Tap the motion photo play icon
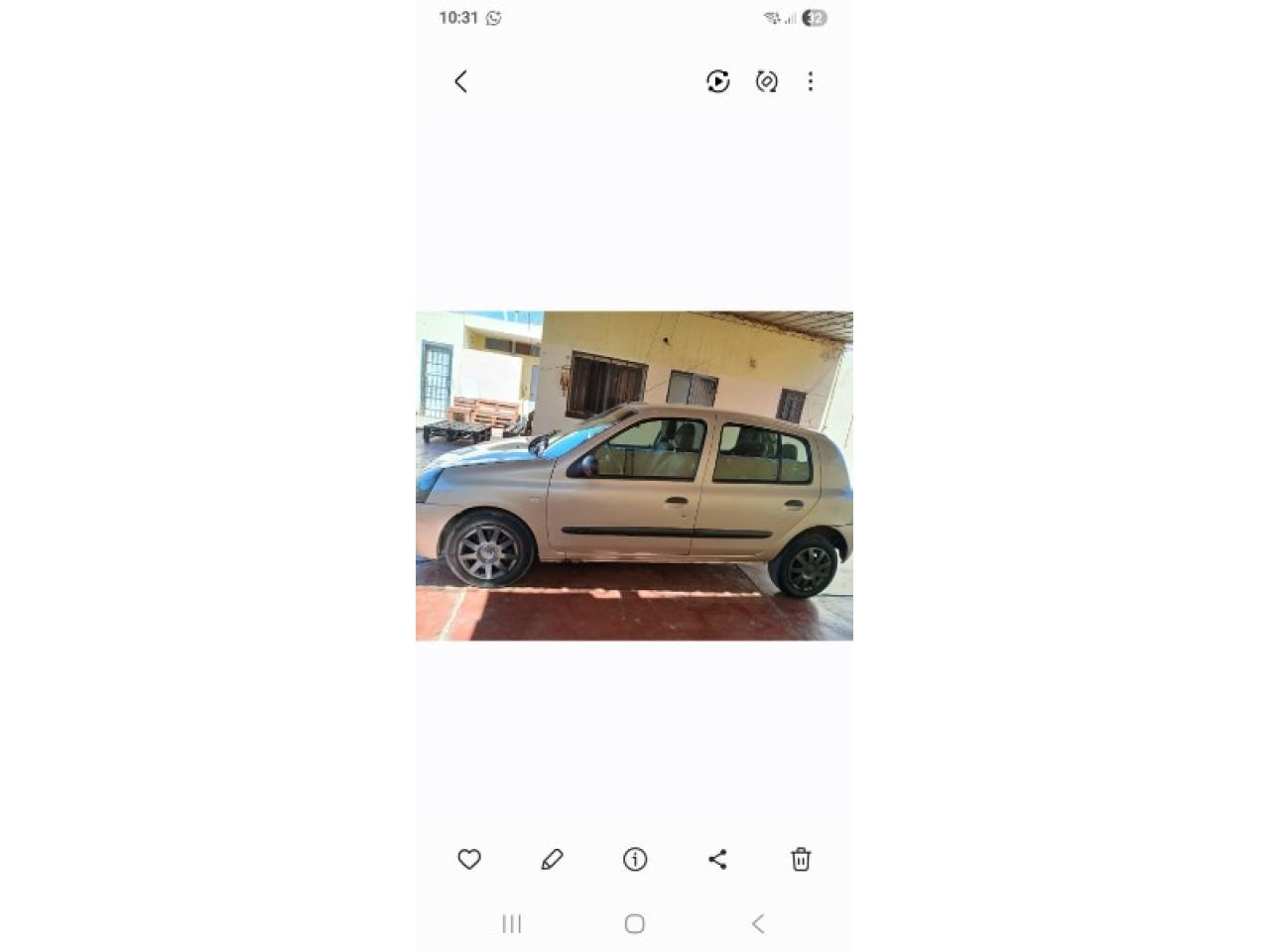1270x952 pixels. point(717,81)
